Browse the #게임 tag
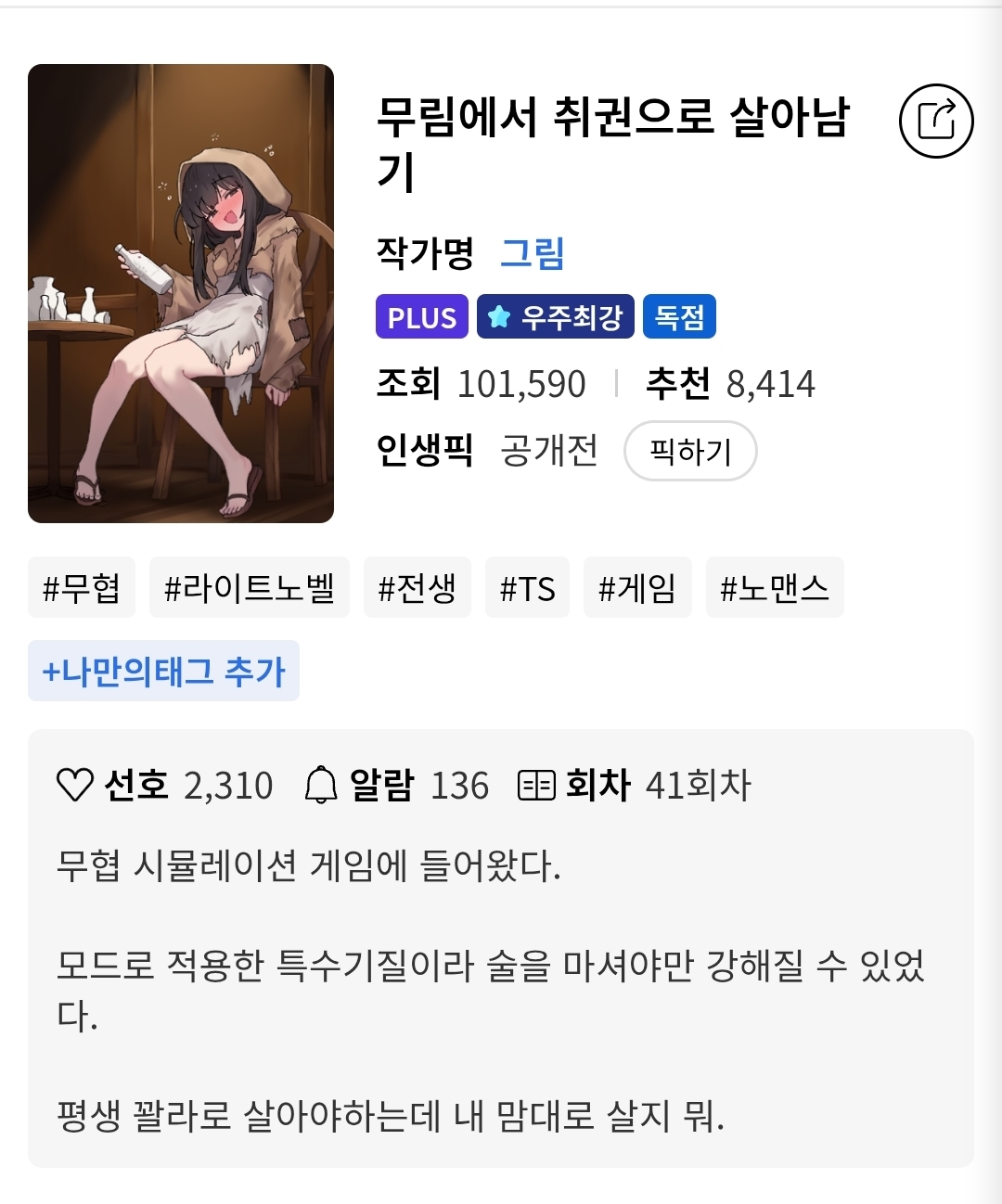 (637, 588)
